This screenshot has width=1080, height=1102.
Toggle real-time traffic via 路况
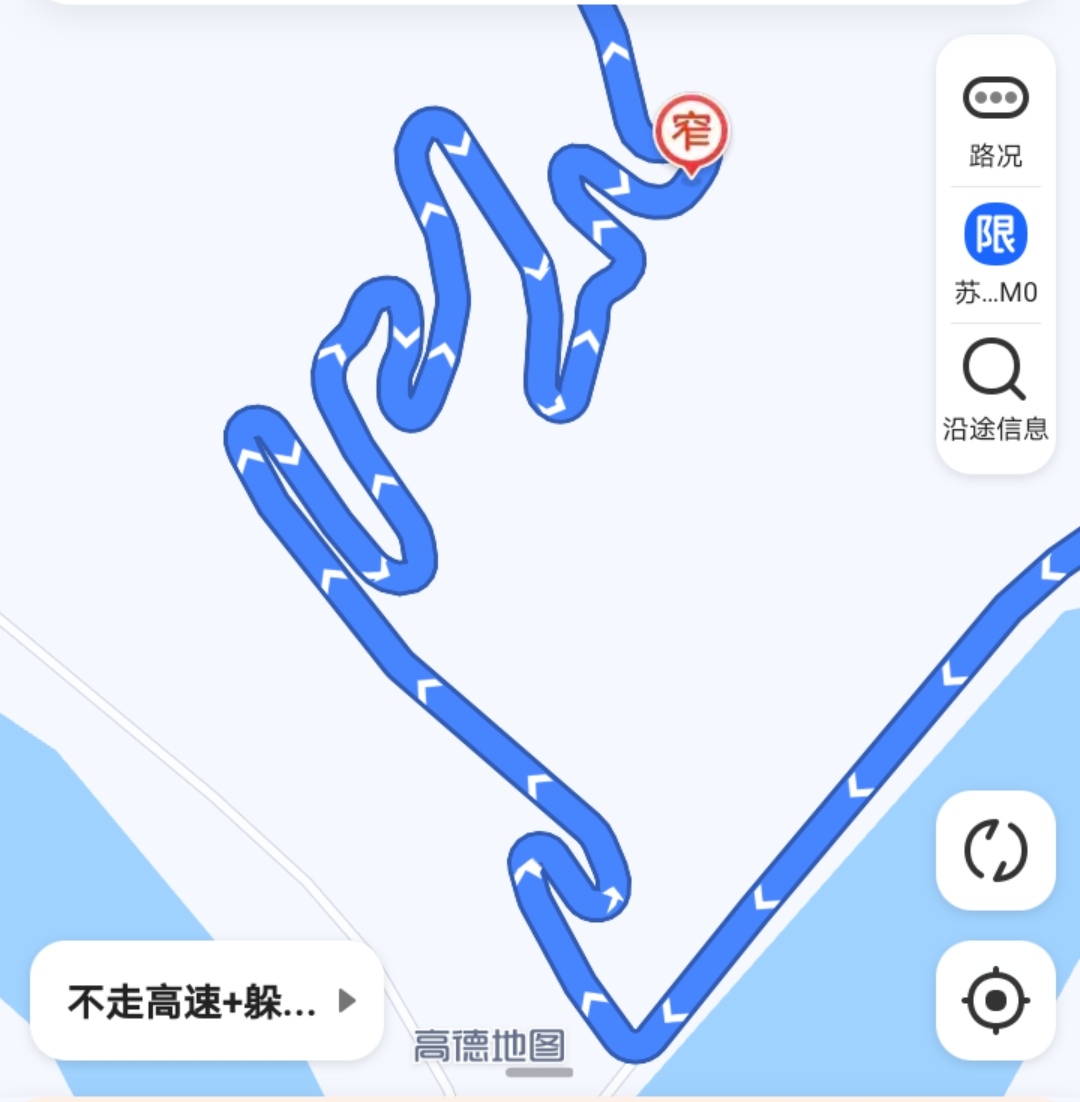click(995, 120)
